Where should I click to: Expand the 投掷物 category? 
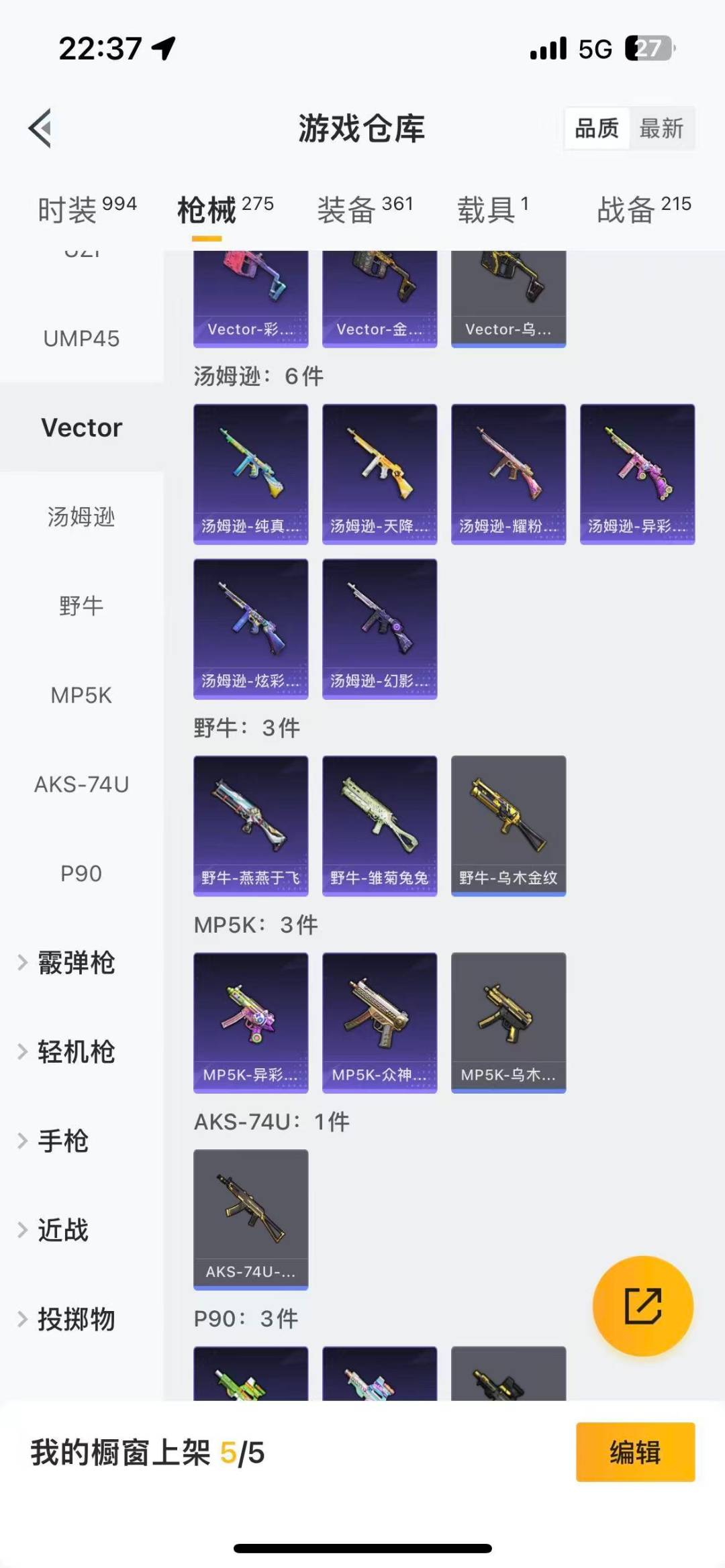coord(75,1319)
